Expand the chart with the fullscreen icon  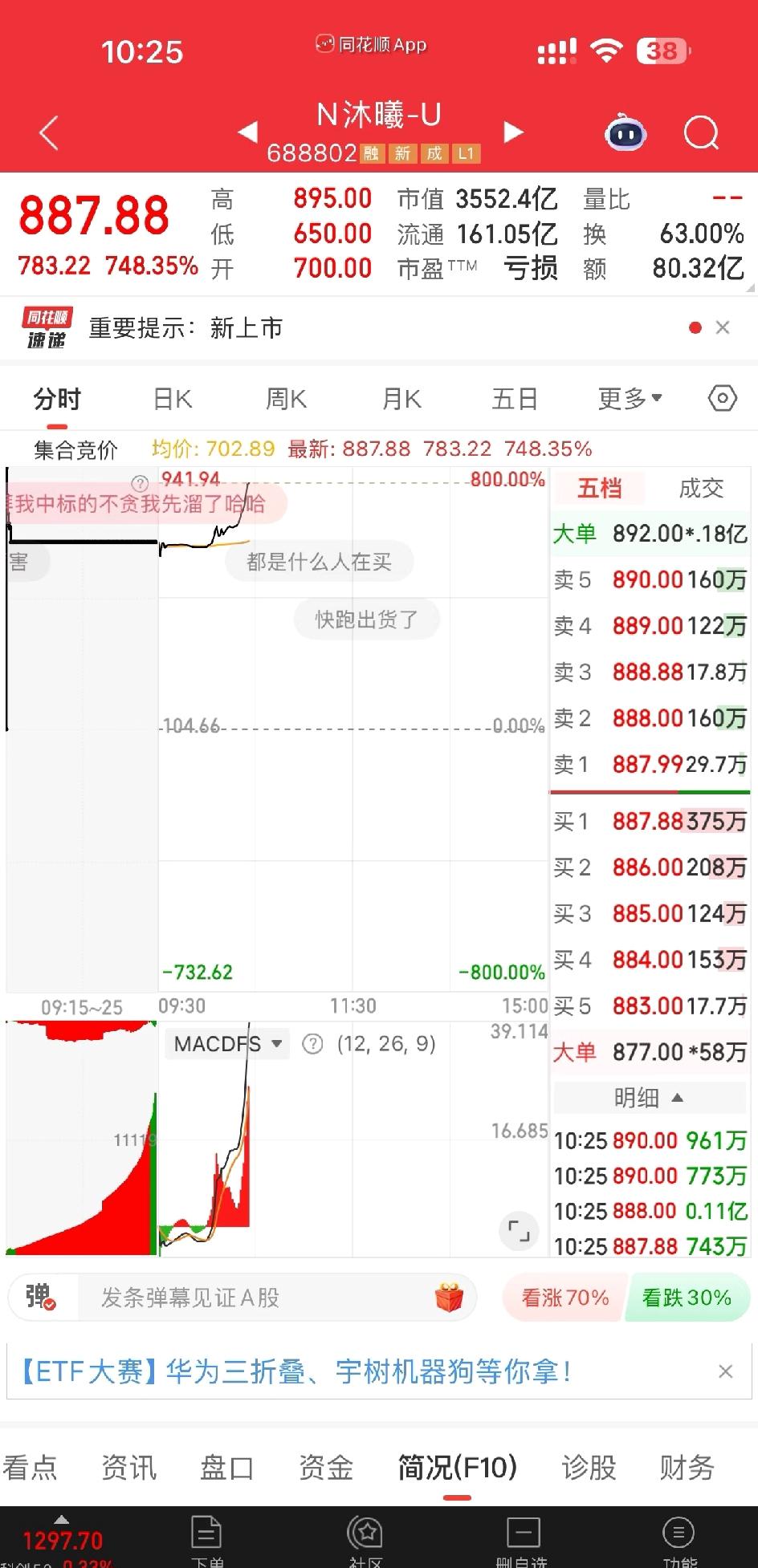(x=520, y=1232)
